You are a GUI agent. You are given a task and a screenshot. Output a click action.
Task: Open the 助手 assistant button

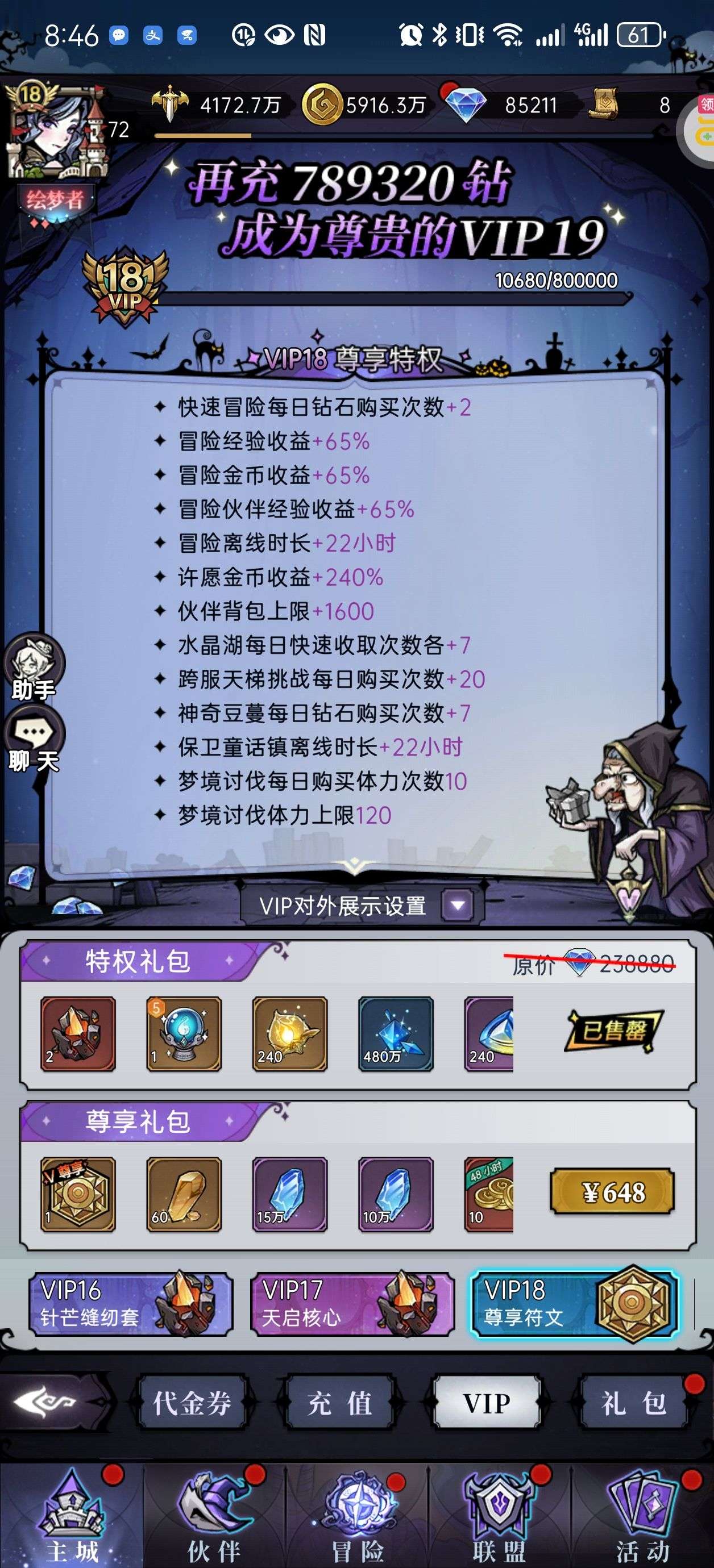pyautogui.click(x=34, y=666)
